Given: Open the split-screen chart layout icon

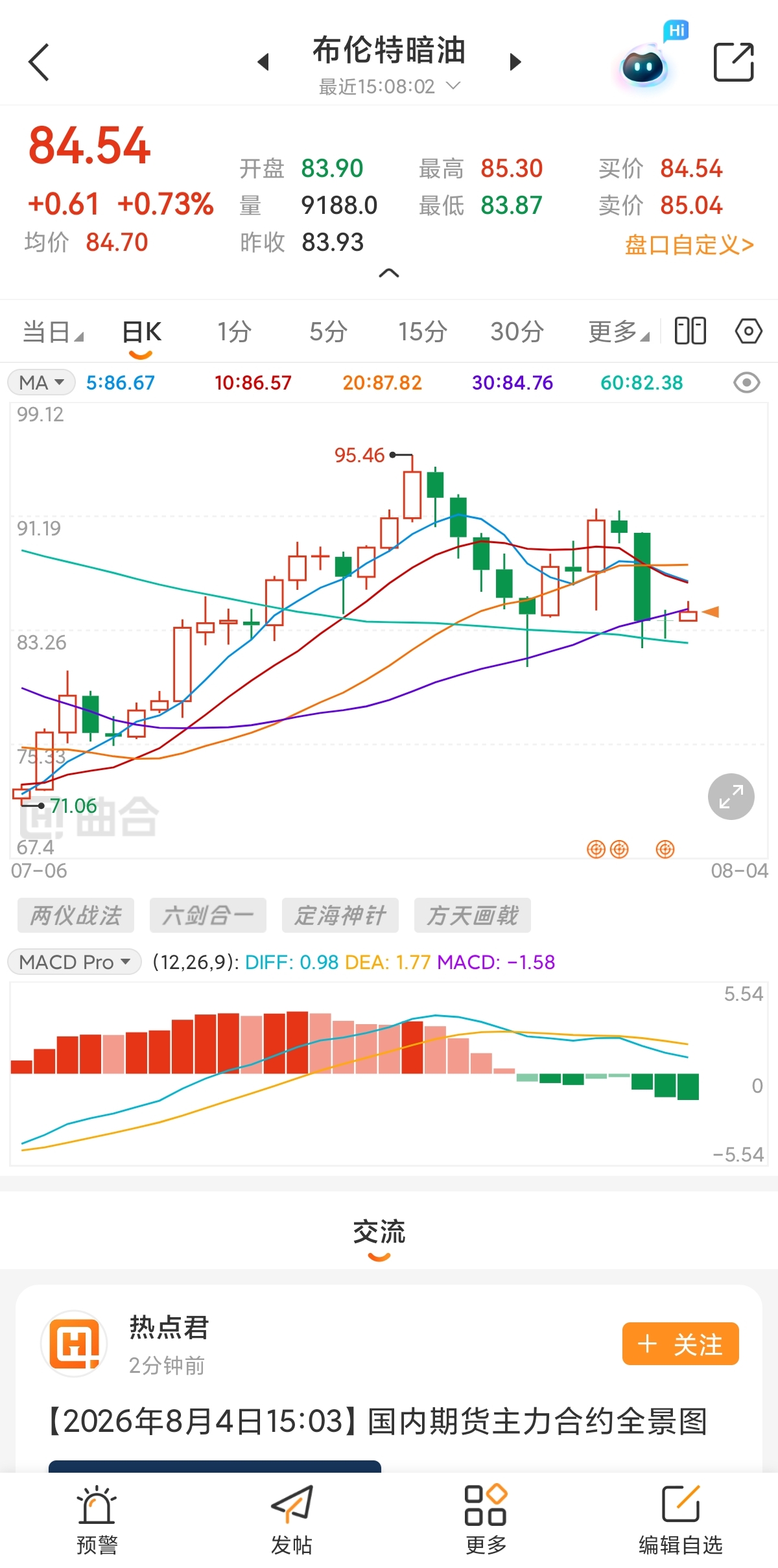Looking at the screenshot, I should coord(690,331).
